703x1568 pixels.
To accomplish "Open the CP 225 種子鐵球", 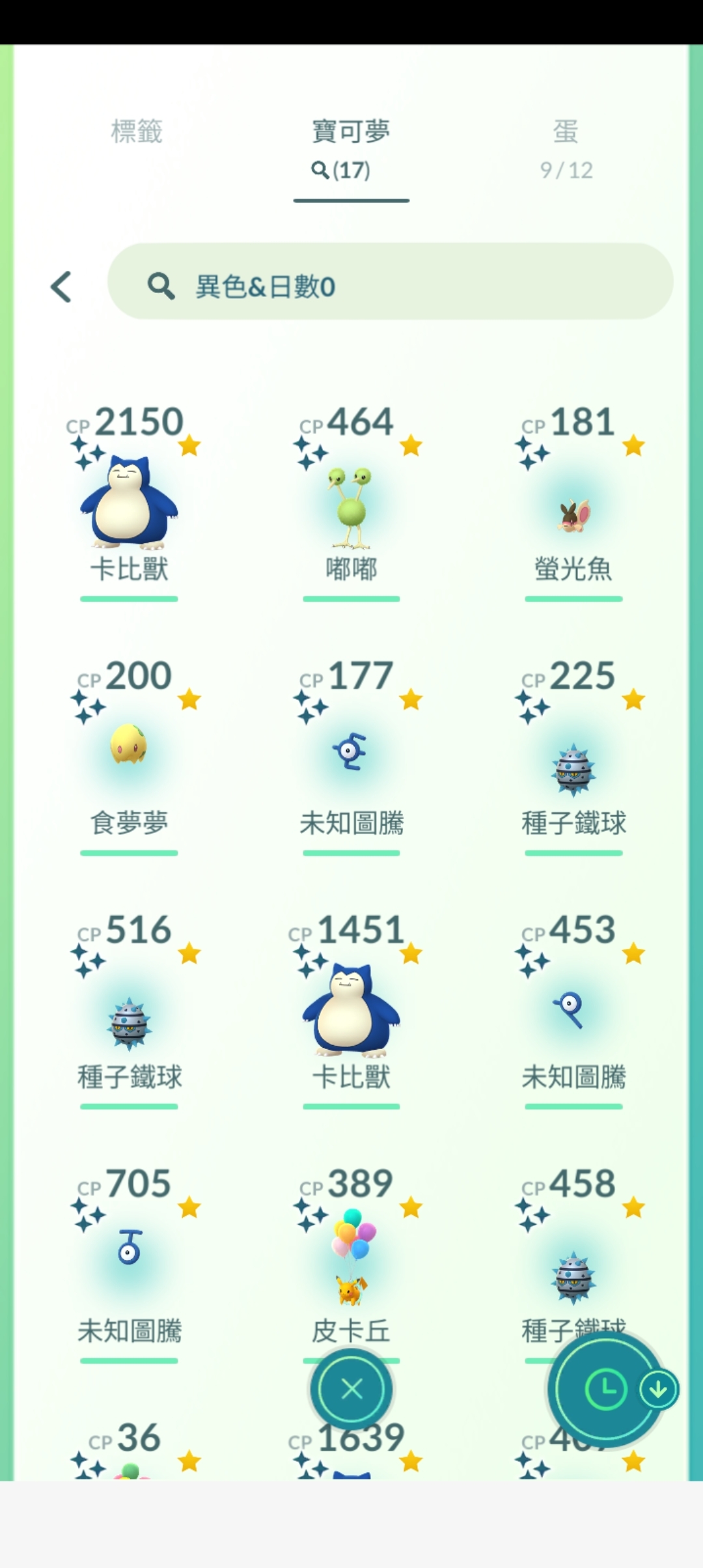I will point(573,768).
